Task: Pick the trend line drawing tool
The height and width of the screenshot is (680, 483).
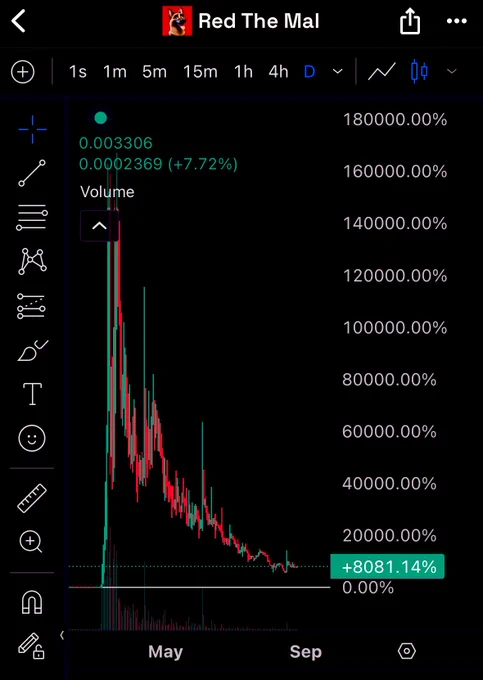Action: [32, 173]
